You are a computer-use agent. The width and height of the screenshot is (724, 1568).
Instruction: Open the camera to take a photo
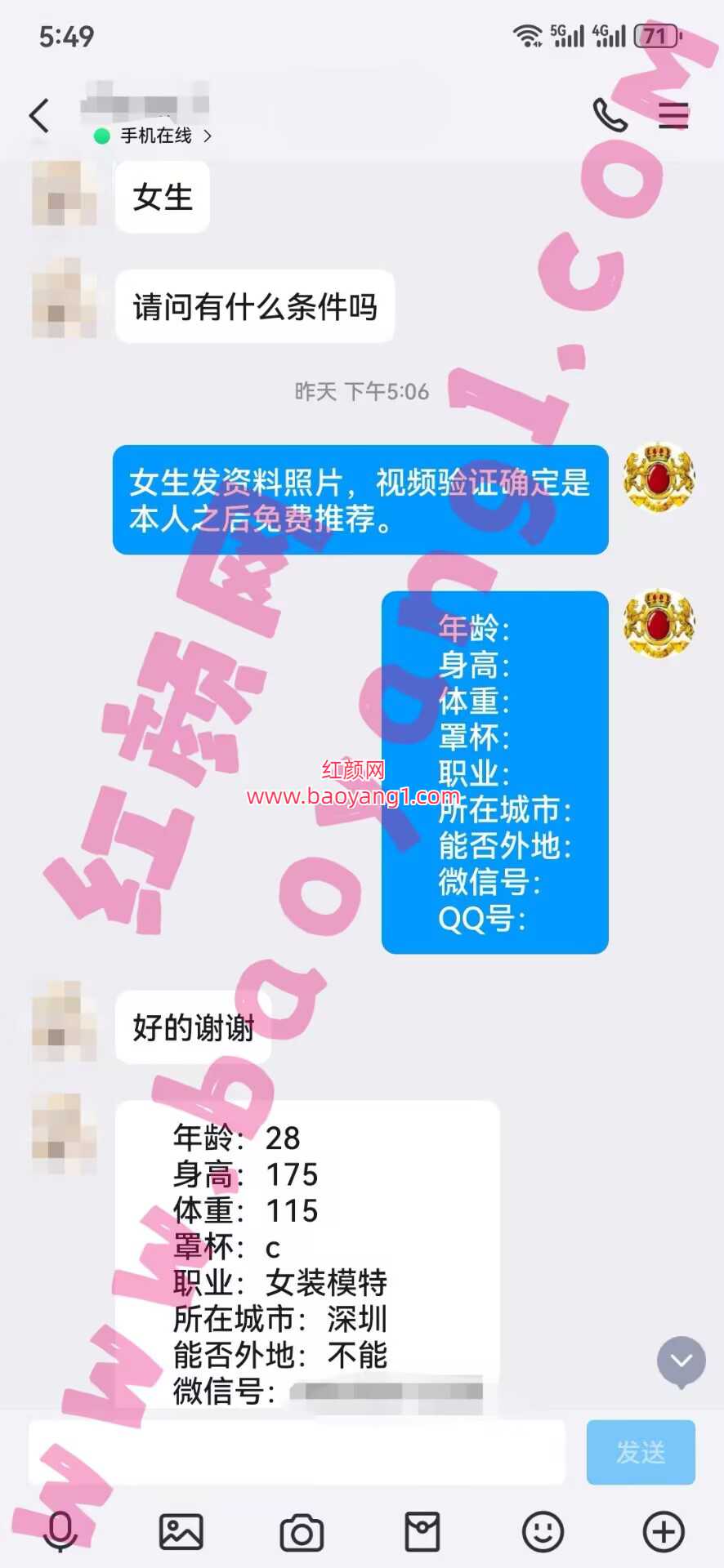302,1532
